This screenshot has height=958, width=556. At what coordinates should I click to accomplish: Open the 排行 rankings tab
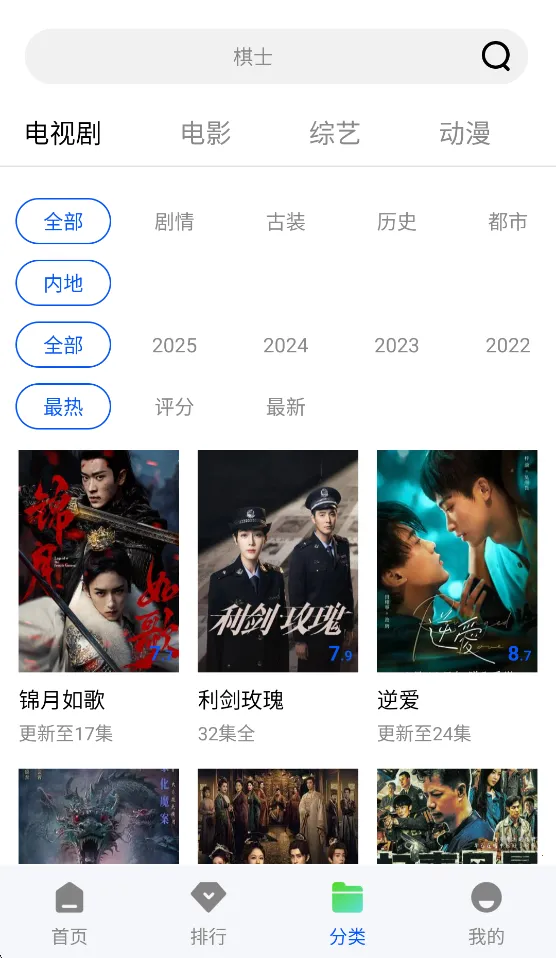(x=208, y=913)
